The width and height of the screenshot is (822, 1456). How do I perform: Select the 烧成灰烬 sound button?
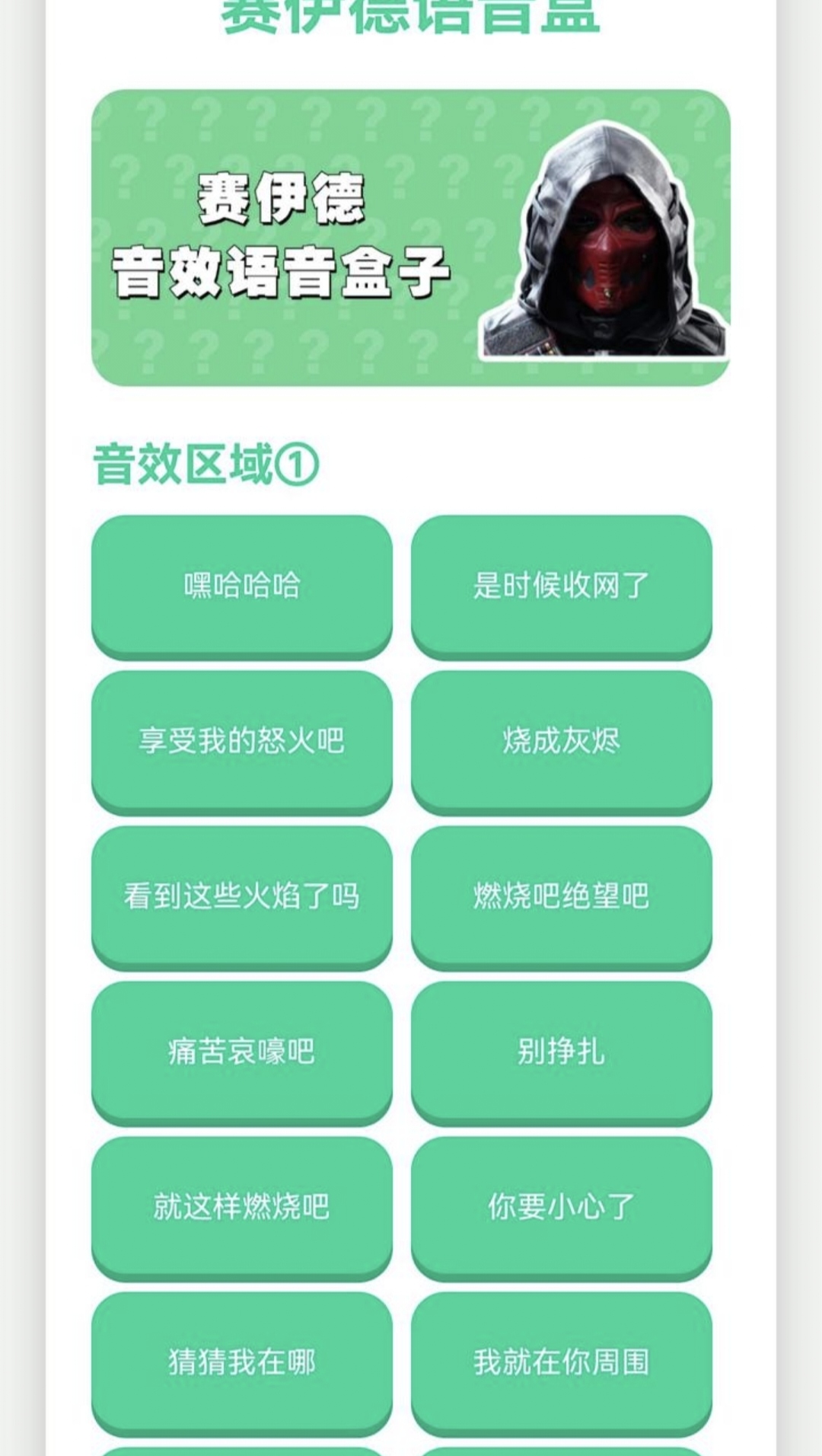pyautogui.click(x=561, y=740)
